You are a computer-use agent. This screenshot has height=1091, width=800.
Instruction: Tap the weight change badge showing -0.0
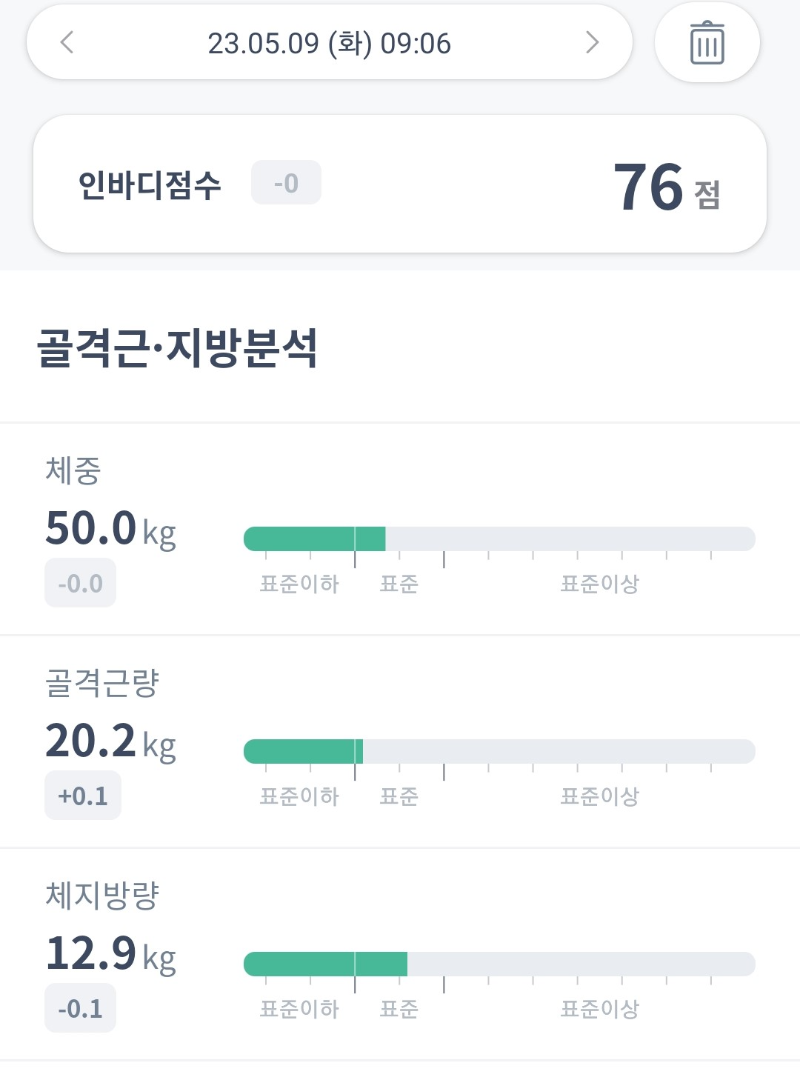click(x=79, y=582)
